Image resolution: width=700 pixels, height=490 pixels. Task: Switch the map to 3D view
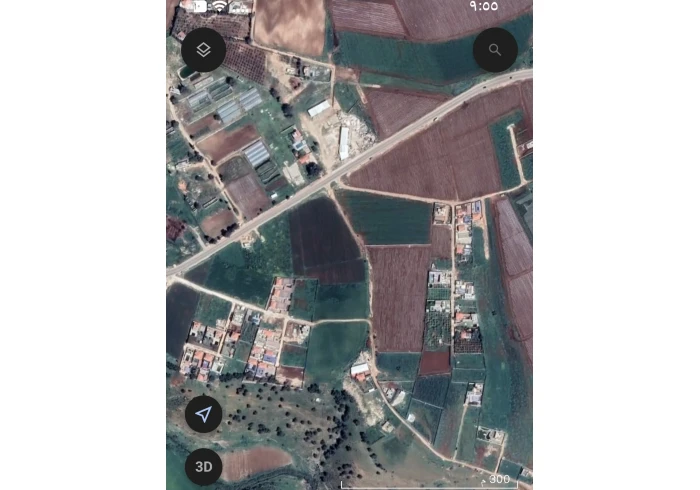(x=203, y=466)
